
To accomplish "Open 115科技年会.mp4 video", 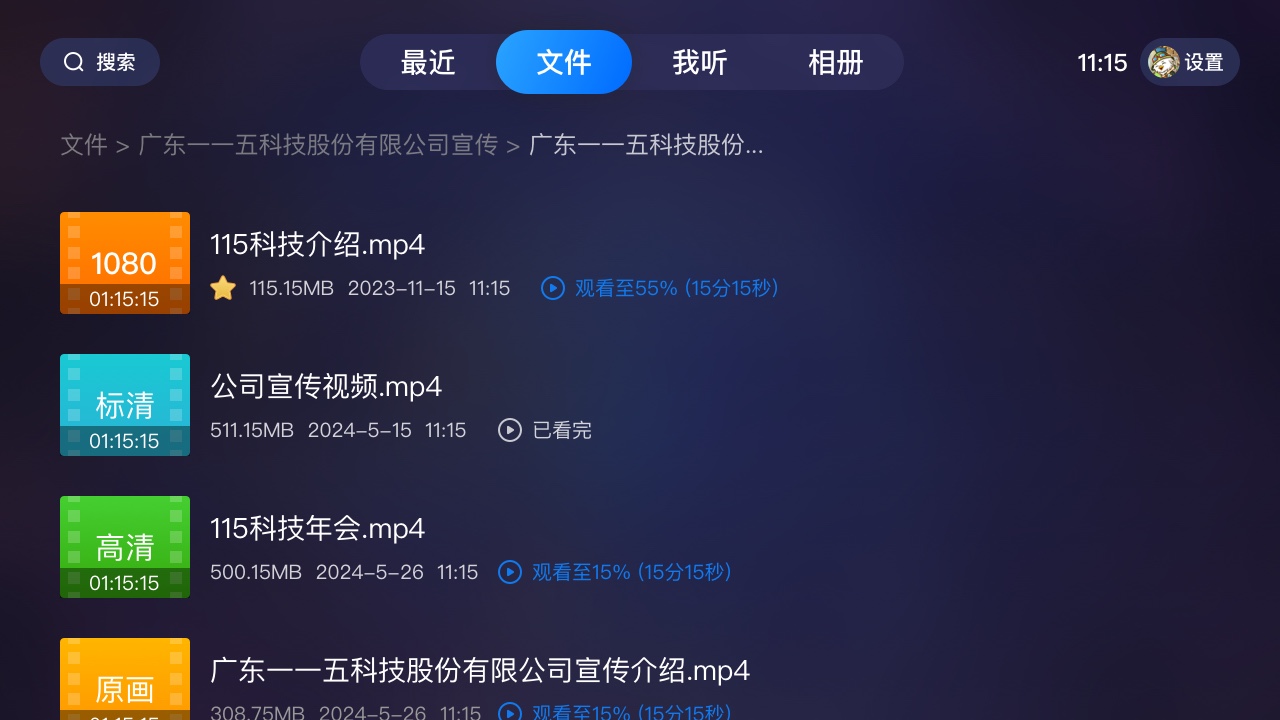I will pos(318,529).
